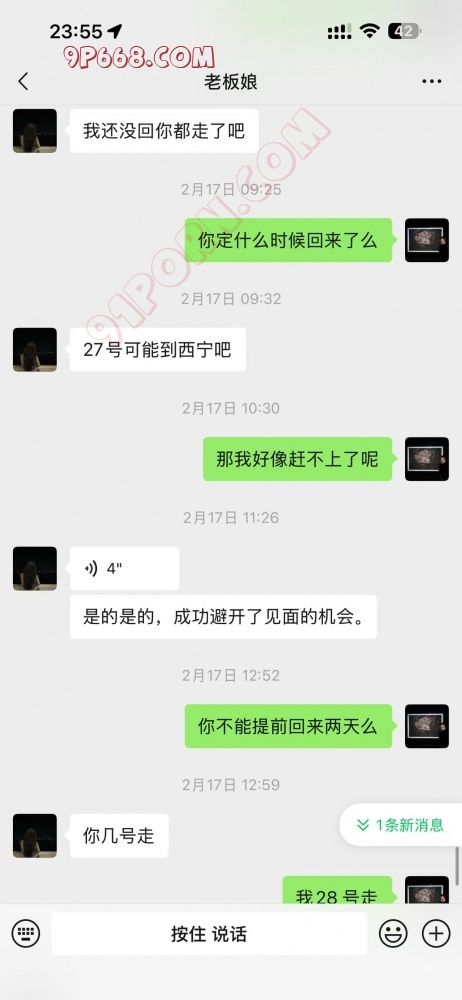This screenshot has height=1000, width=462.
Task: Jump to the 1条新消息 new message
Action: point(401,825)
